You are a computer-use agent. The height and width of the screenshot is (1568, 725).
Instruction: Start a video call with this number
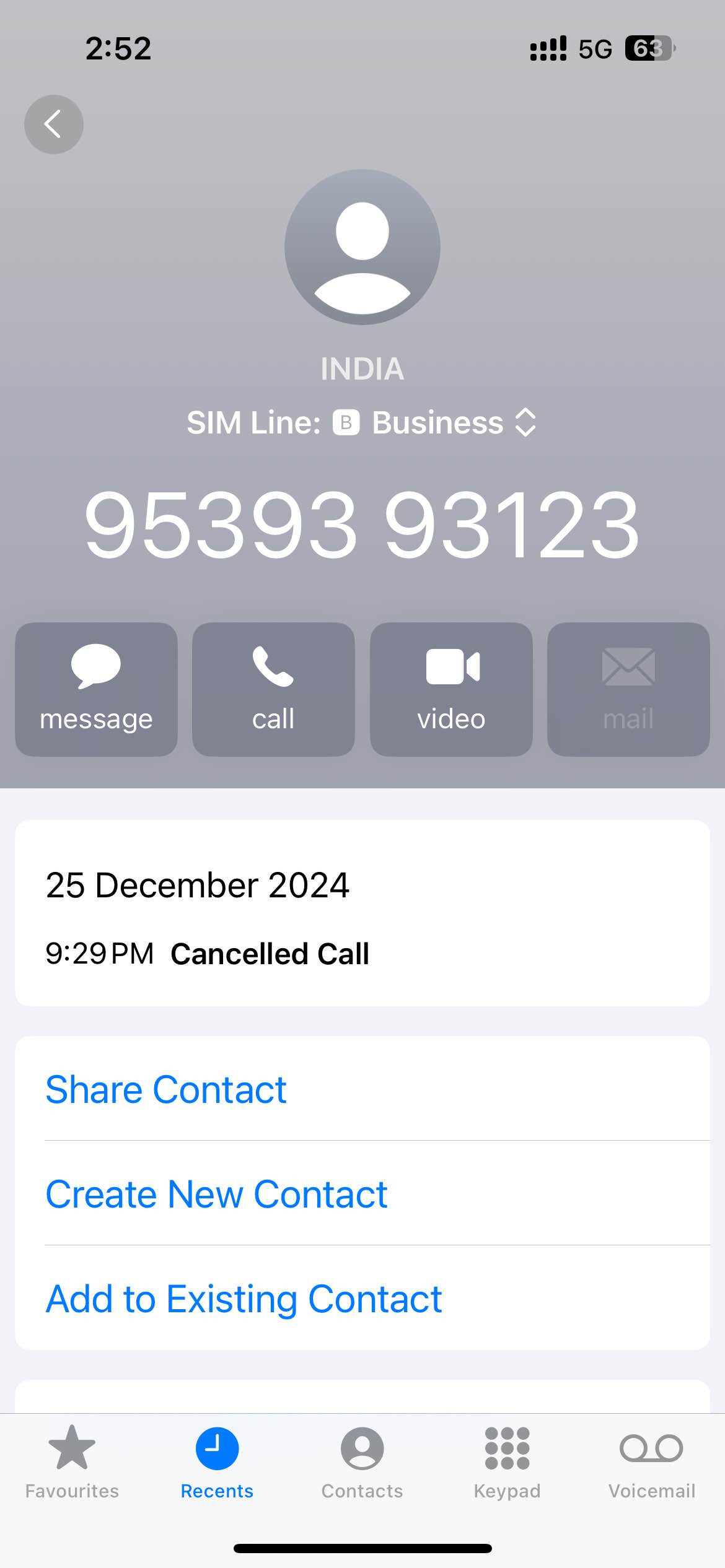[x=451, y=689]
